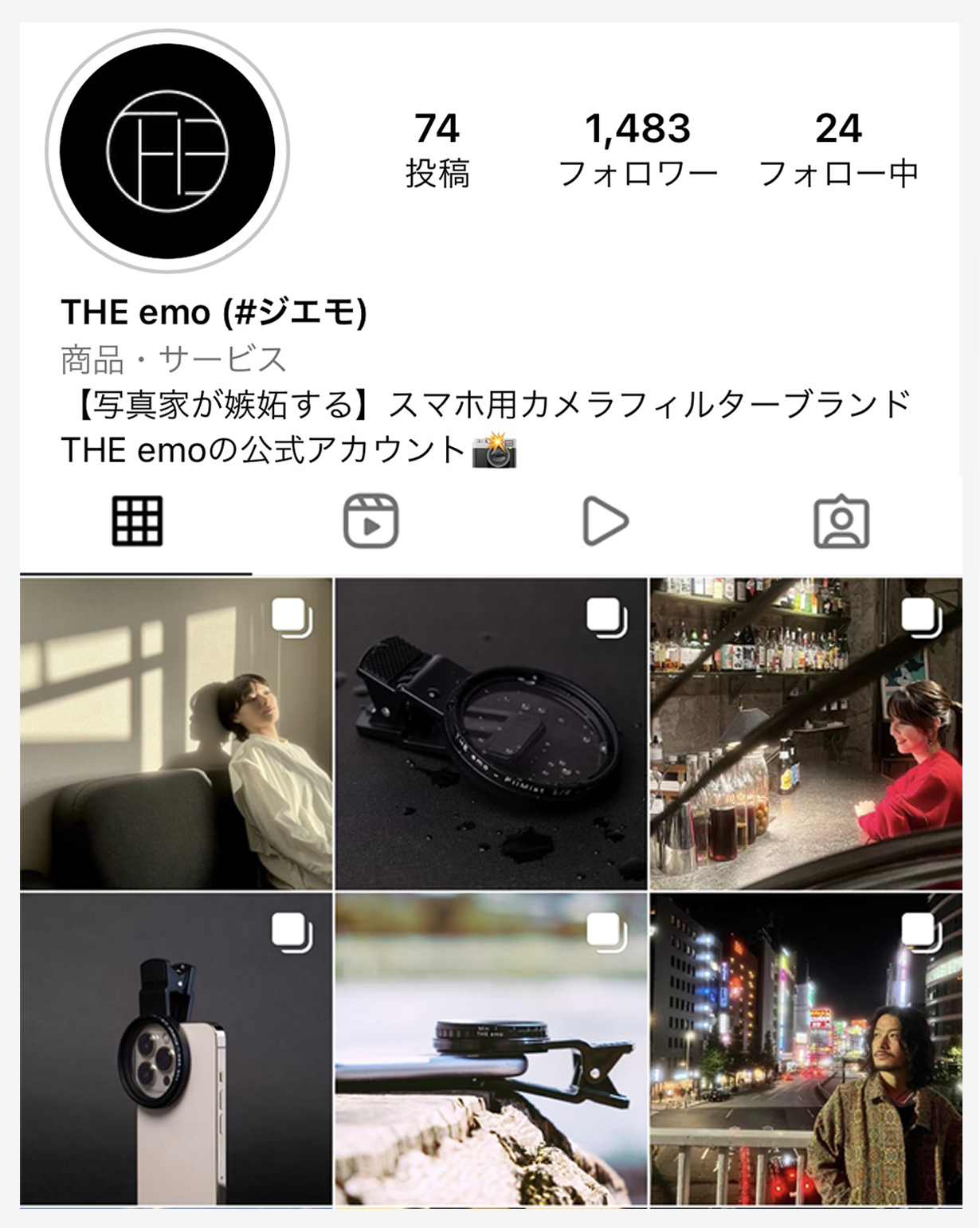Open the THE emo profile picture
This screenshot has height=1228, width=980.
(x=167, y=151)
